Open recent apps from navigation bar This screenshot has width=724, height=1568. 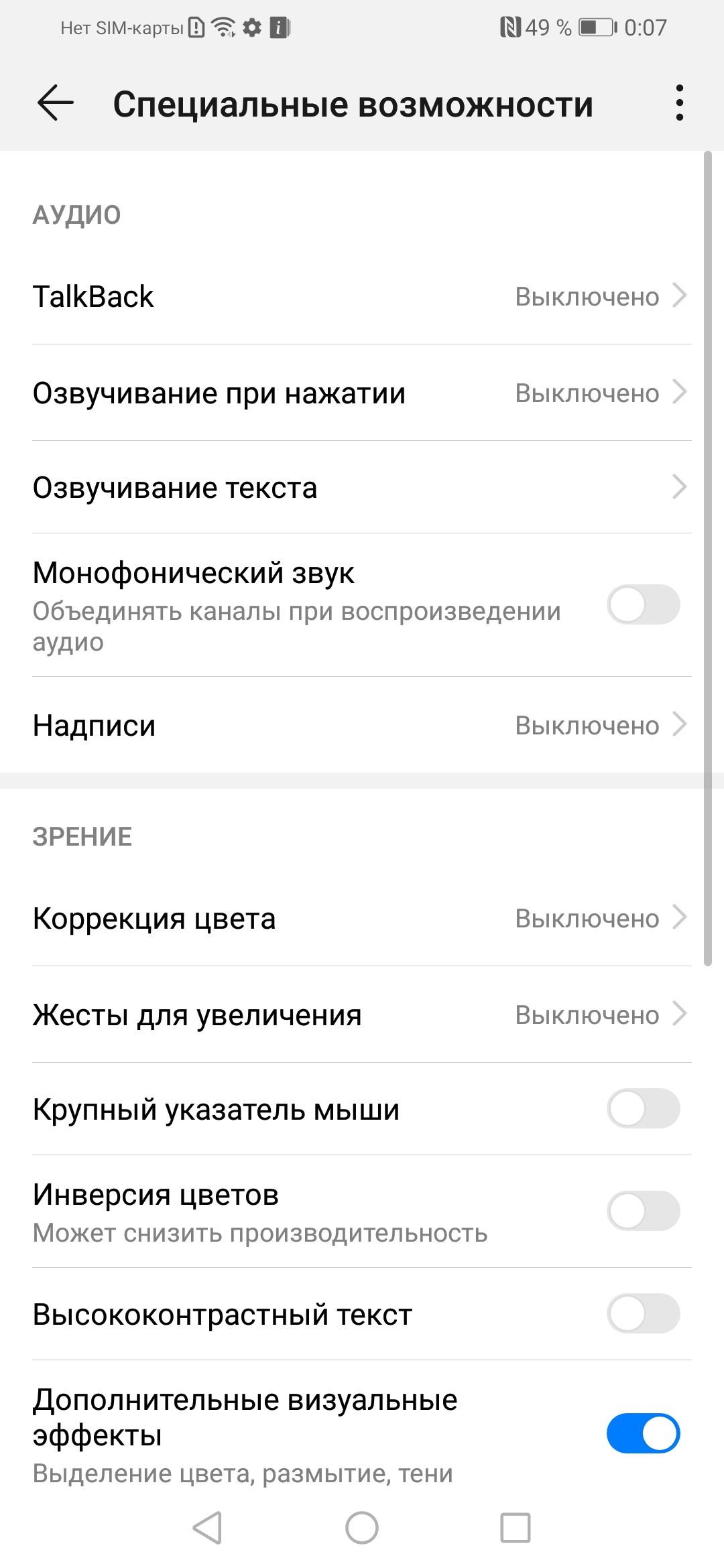coord(516,1528)
